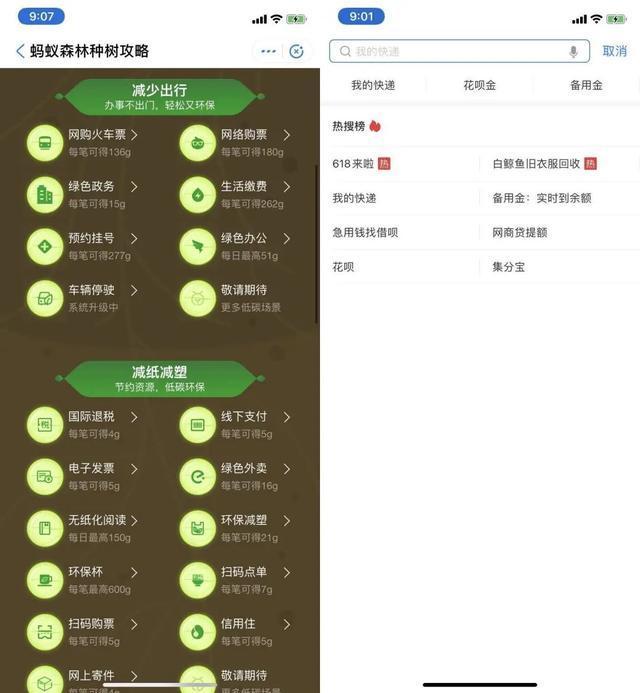Open the three-dot more options menu

[268, 51]
